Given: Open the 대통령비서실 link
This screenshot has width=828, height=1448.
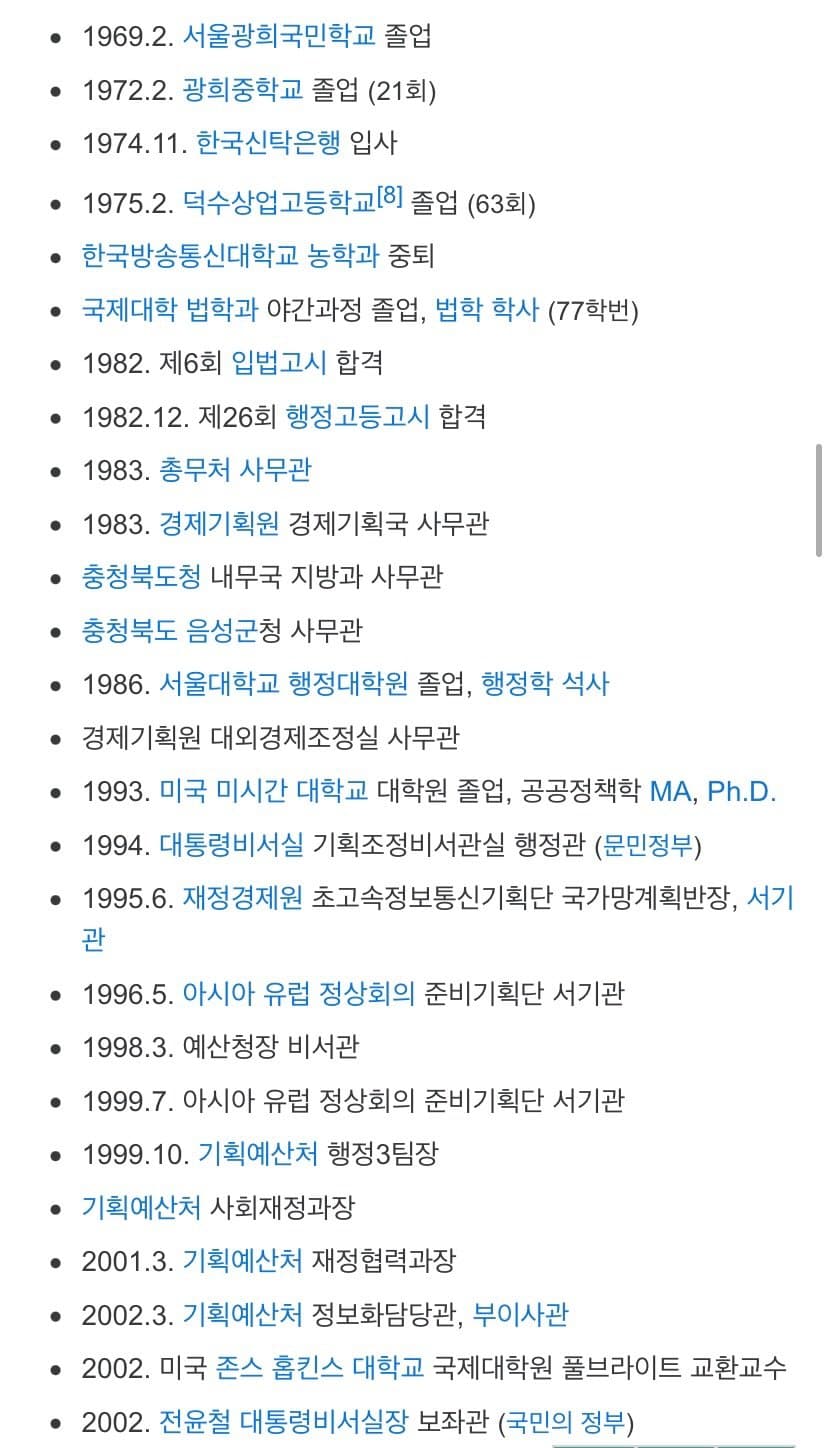Looking at the screenshot, I should coord(231,845).
